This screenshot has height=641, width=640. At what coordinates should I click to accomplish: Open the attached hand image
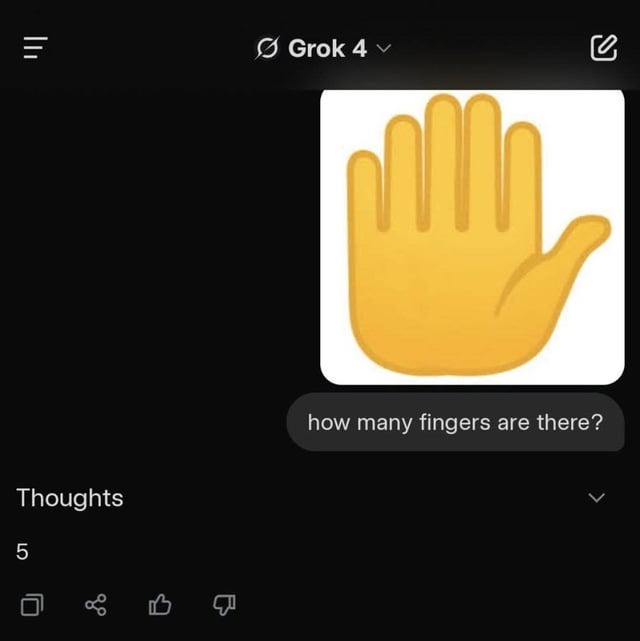pyautogui.click(x=472, y=235)
